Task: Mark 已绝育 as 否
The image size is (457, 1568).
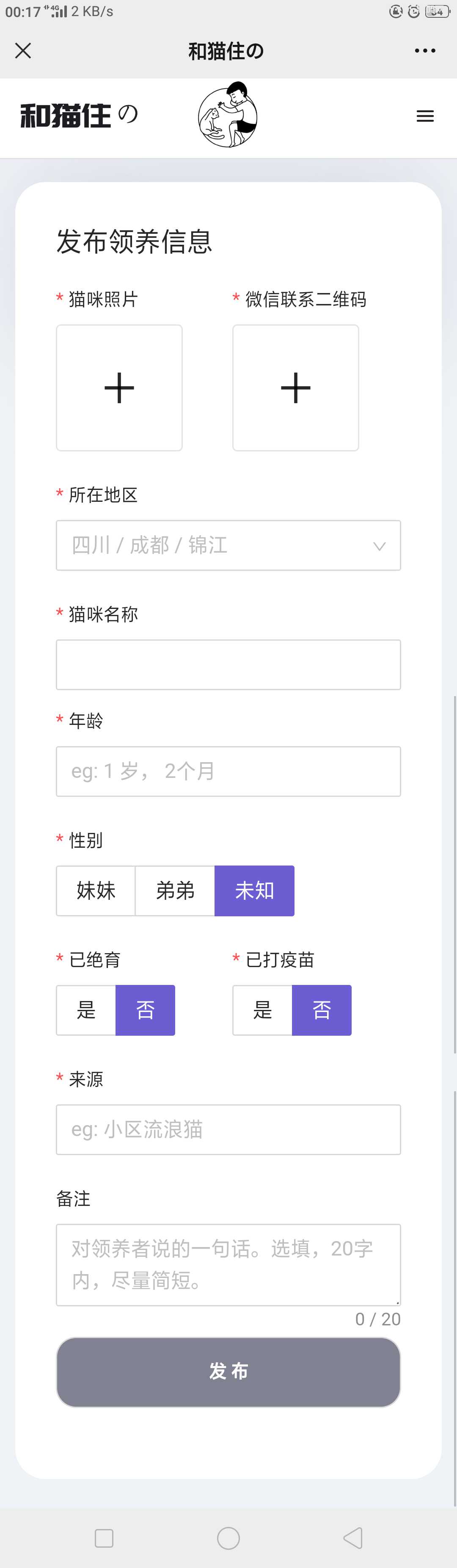Action: (x=146, y=1010)
